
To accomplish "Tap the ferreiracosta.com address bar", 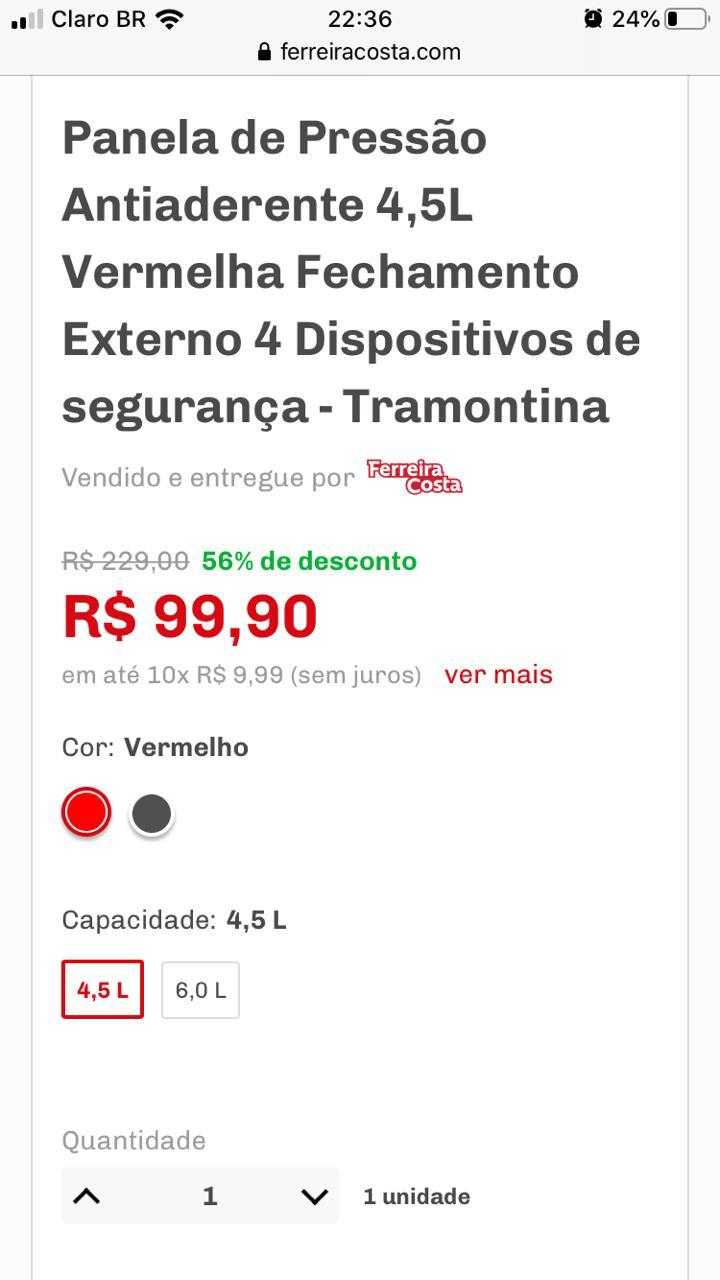I will pyautogui.click(x=360, y=52).
